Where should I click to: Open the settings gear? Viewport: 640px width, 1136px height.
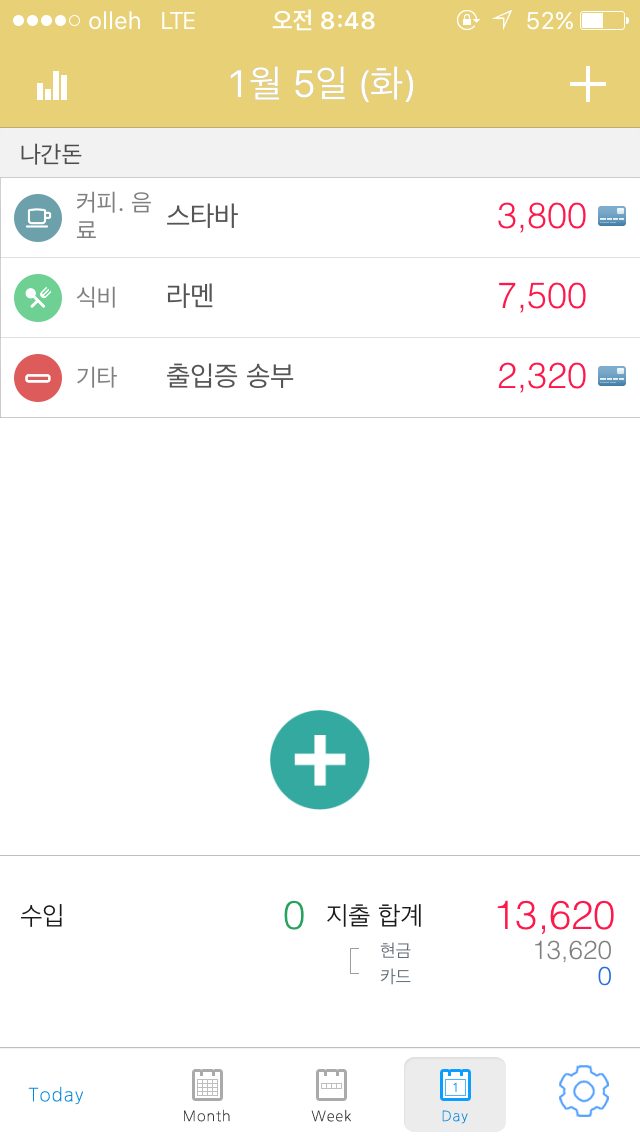pyautogui.click(x=584, y=1091)
